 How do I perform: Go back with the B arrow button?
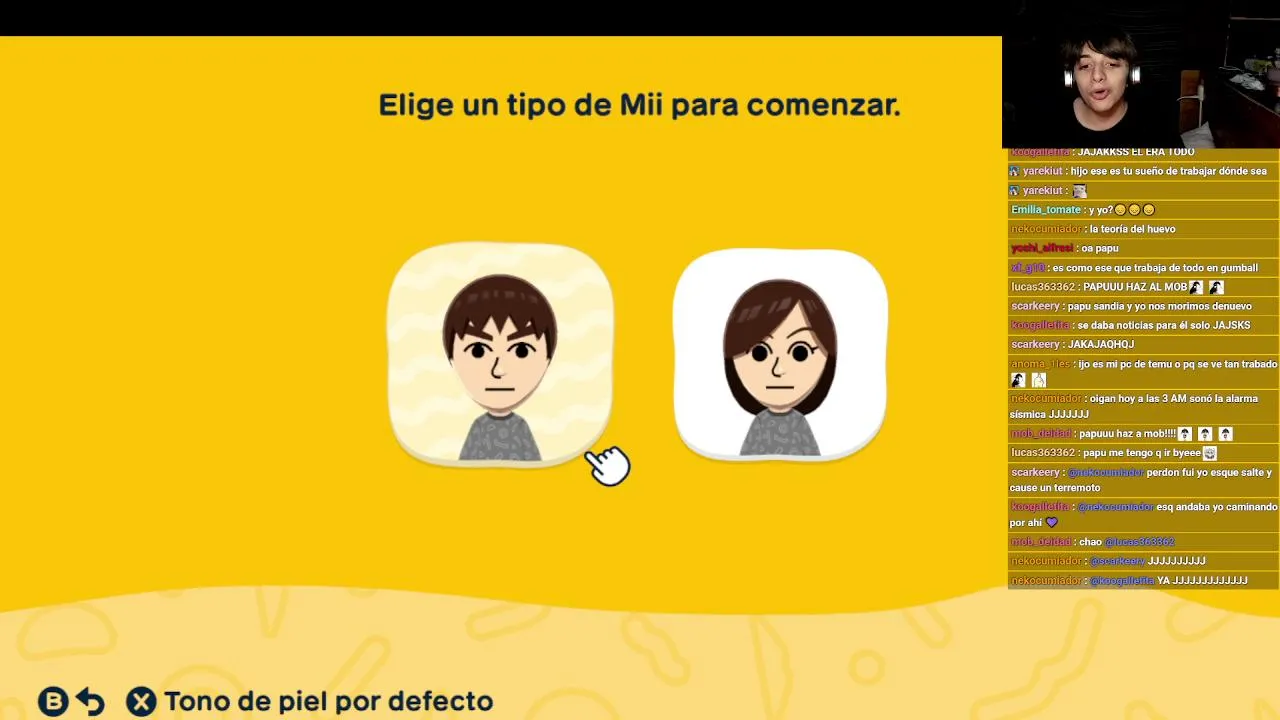71,702
